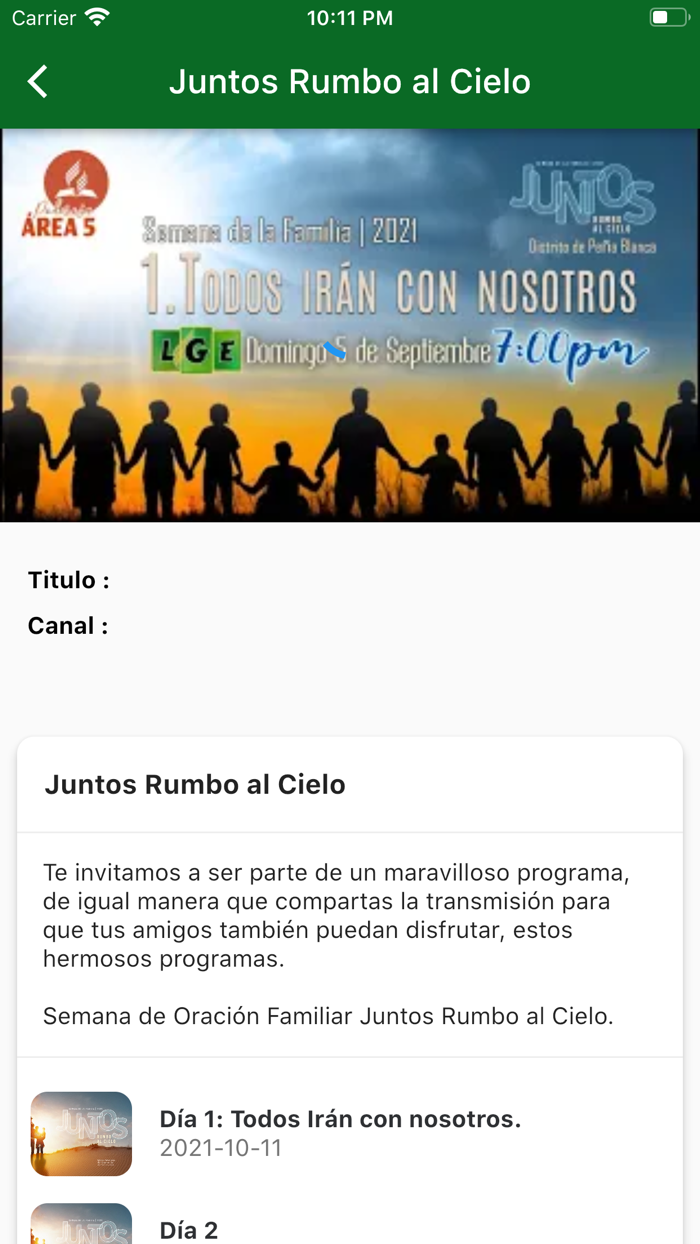Viewport: 700px width, 1244px height.
Task: Go back using the header arrow
Action: (38, 81)
